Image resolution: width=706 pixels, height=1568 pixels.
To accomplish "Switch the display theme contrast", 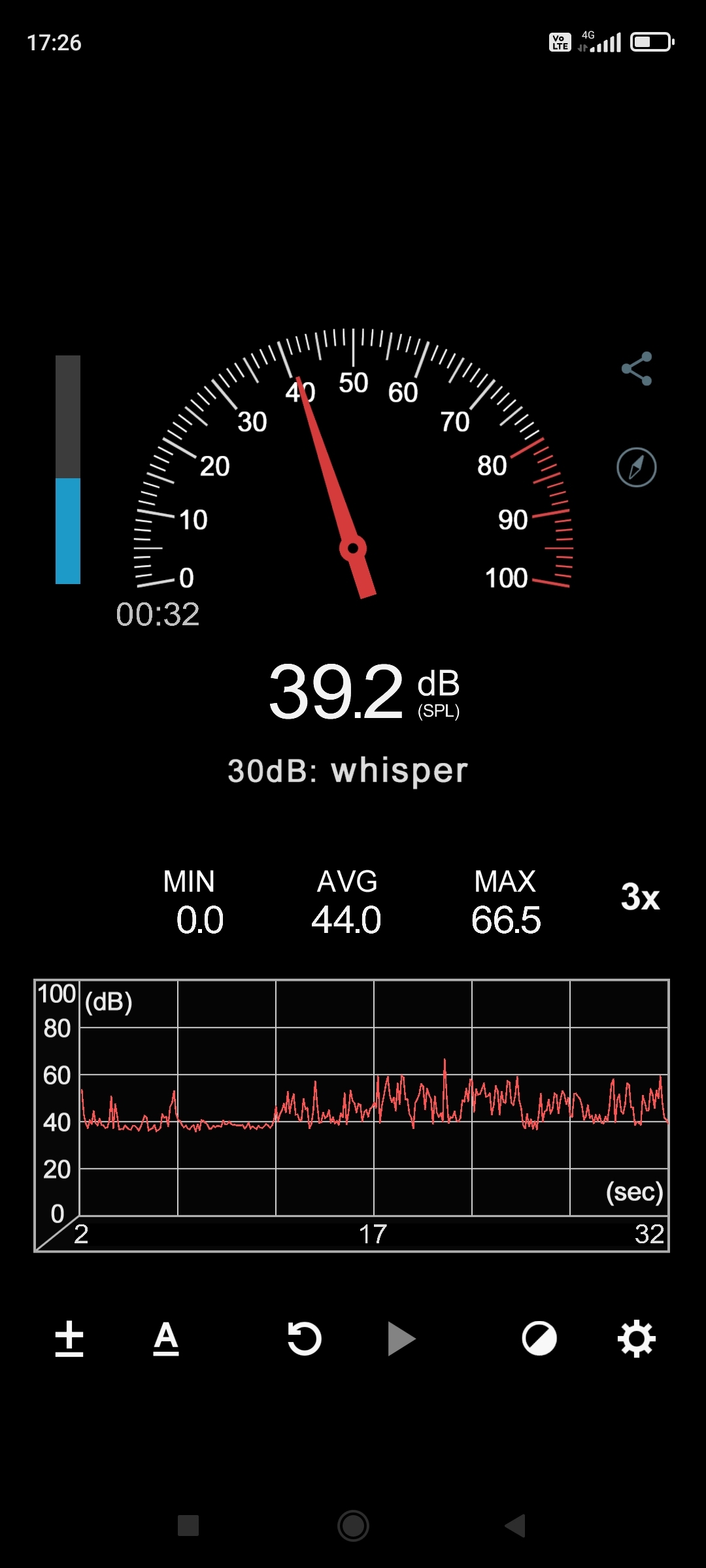I will click(x=539, y=1339).
